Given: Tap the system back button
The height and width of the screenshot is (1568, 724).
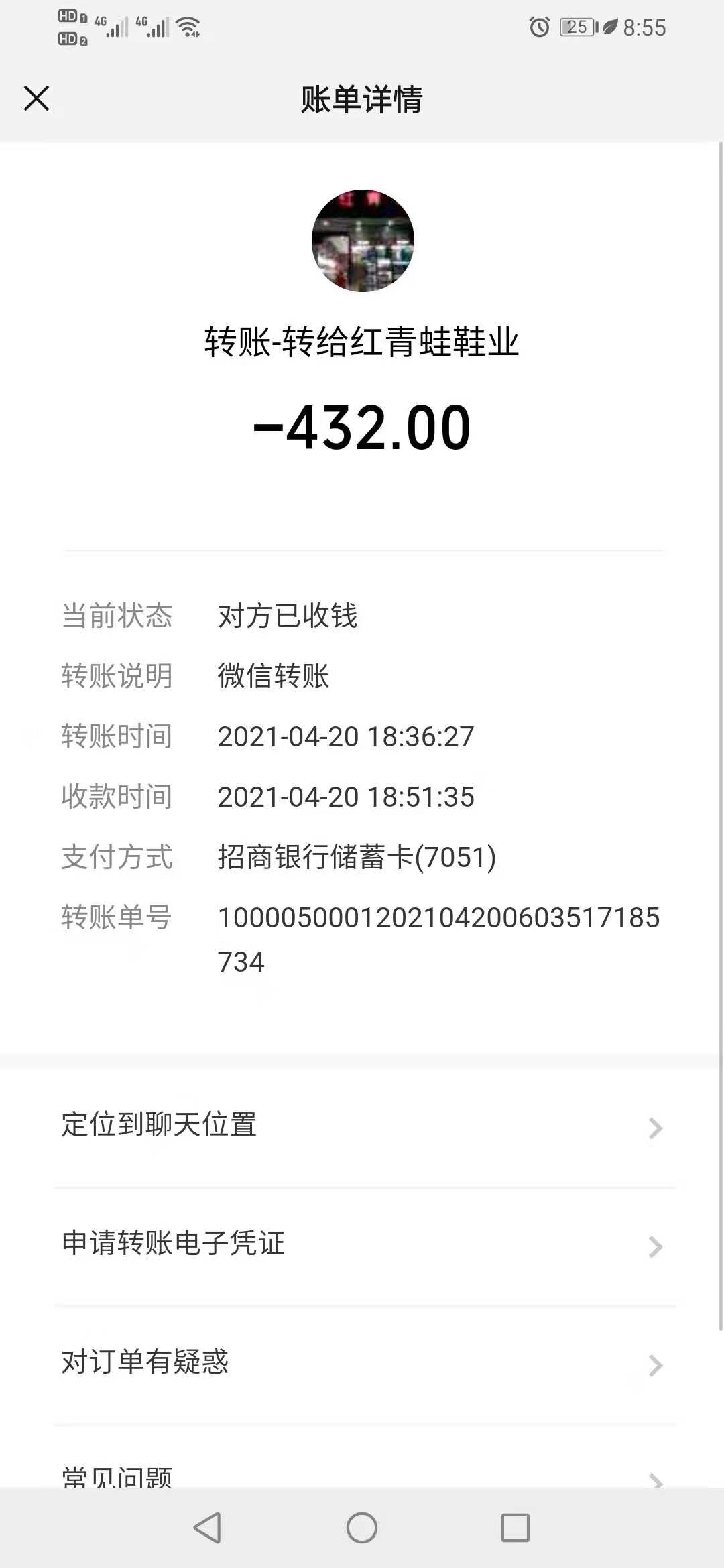Looking at the screenshot, I should tap(207, 1528).
